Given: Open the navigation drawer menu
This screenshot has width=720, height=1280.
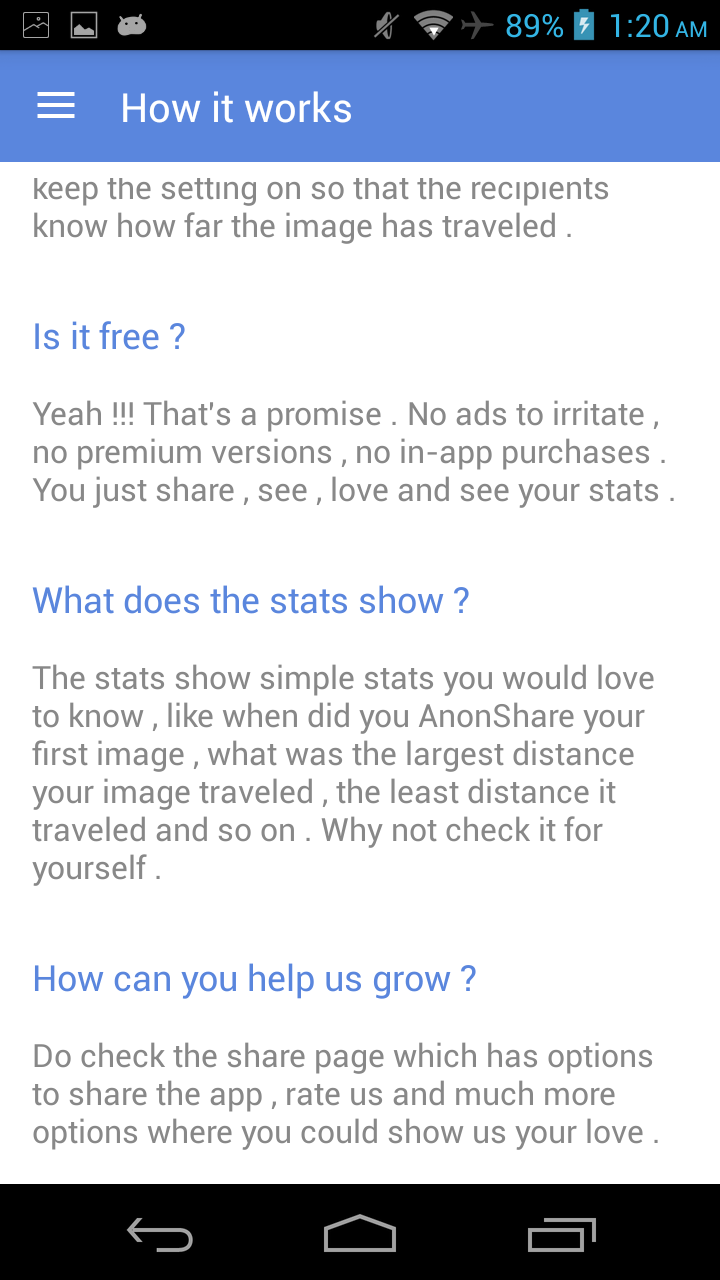Looking at the screenshot, I should [x=56, y=107].
